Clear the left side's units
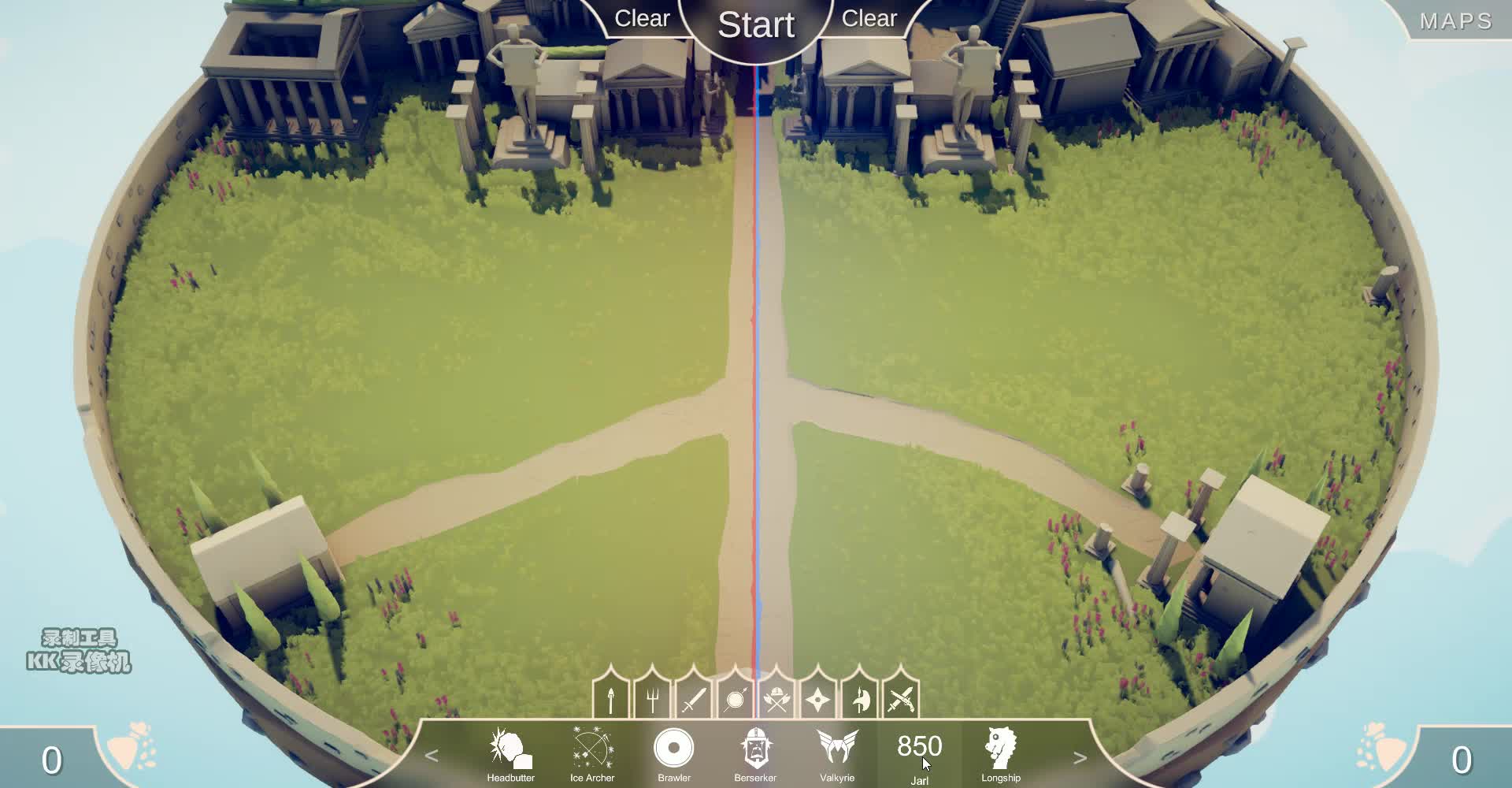Screen dimensions: 1512x788 coord(642,18)
